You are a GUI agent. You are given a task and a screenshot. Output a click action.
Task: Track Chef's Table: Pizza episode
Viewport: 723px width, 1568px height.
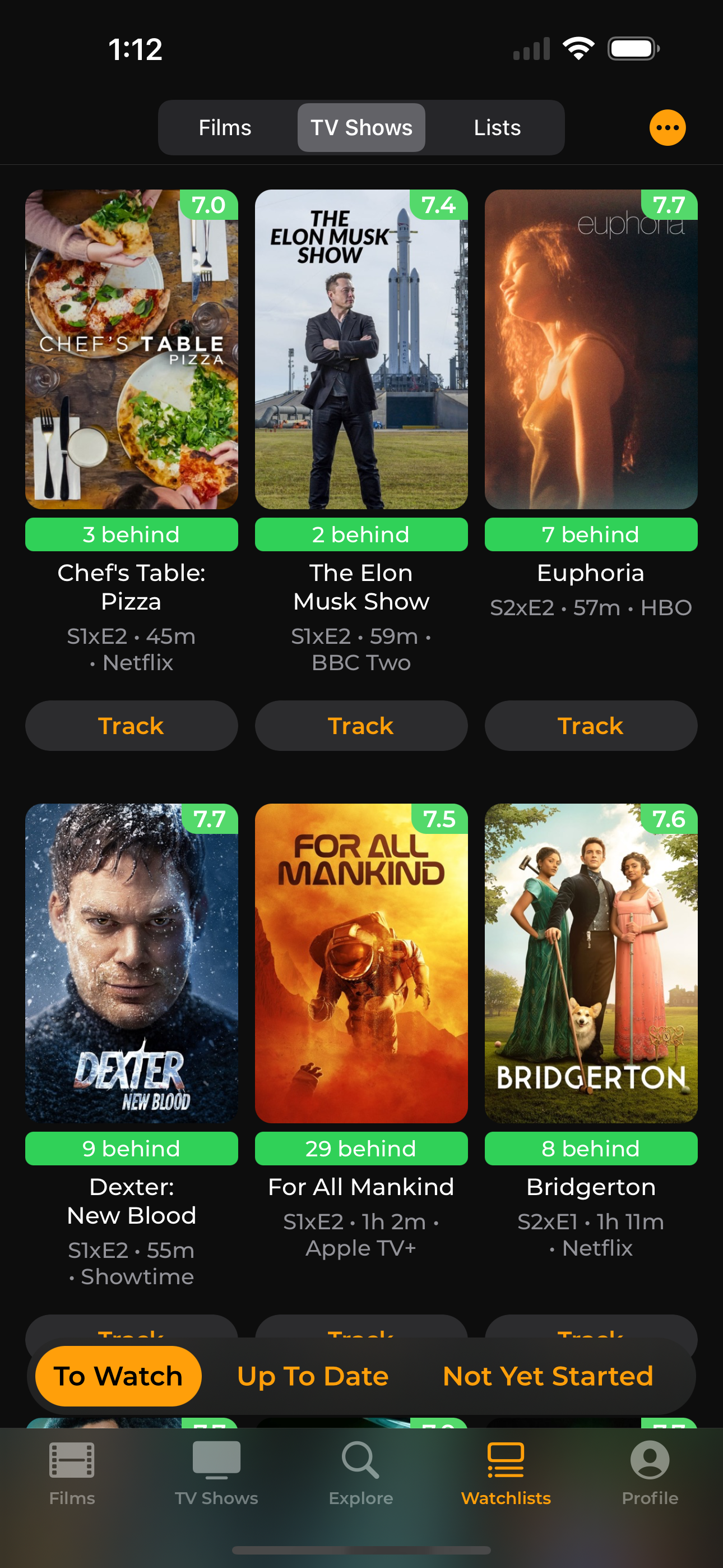point(132,726)
